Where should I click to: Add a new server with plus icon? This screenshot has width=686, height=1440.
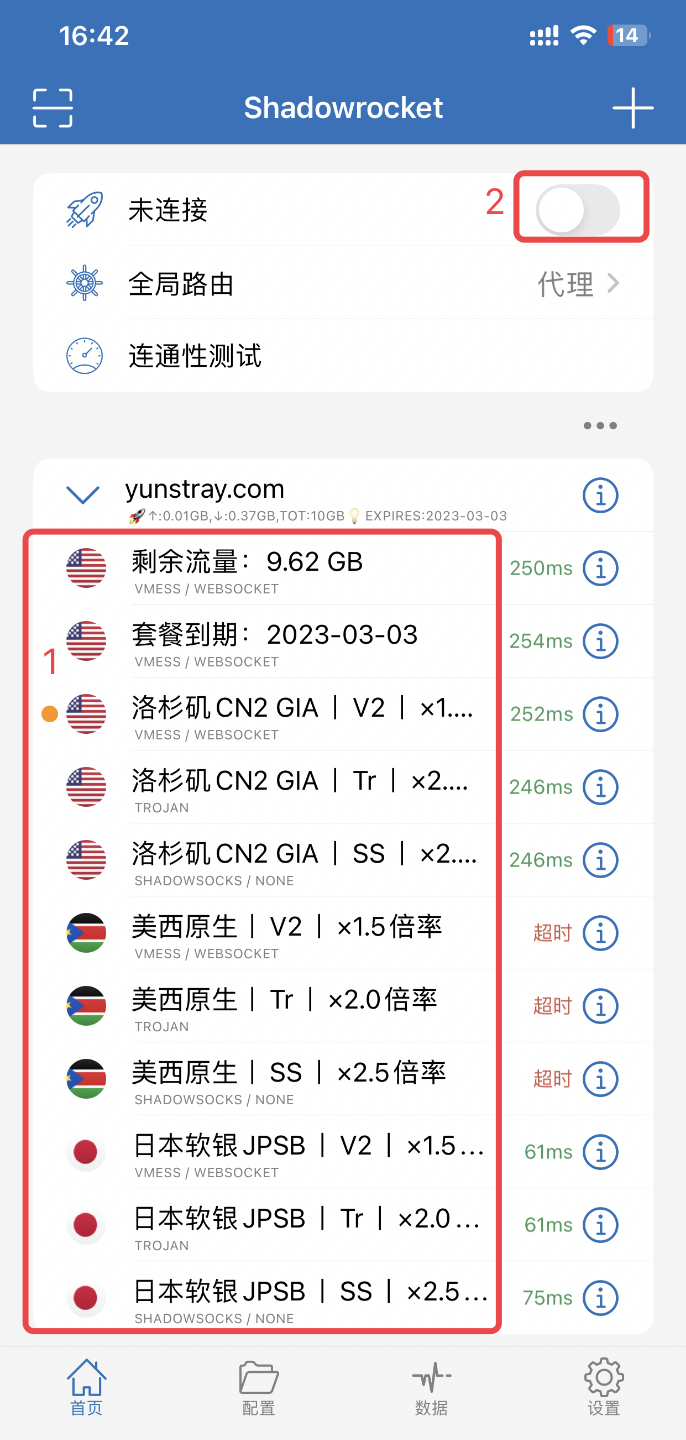click(x=633, y=108)
